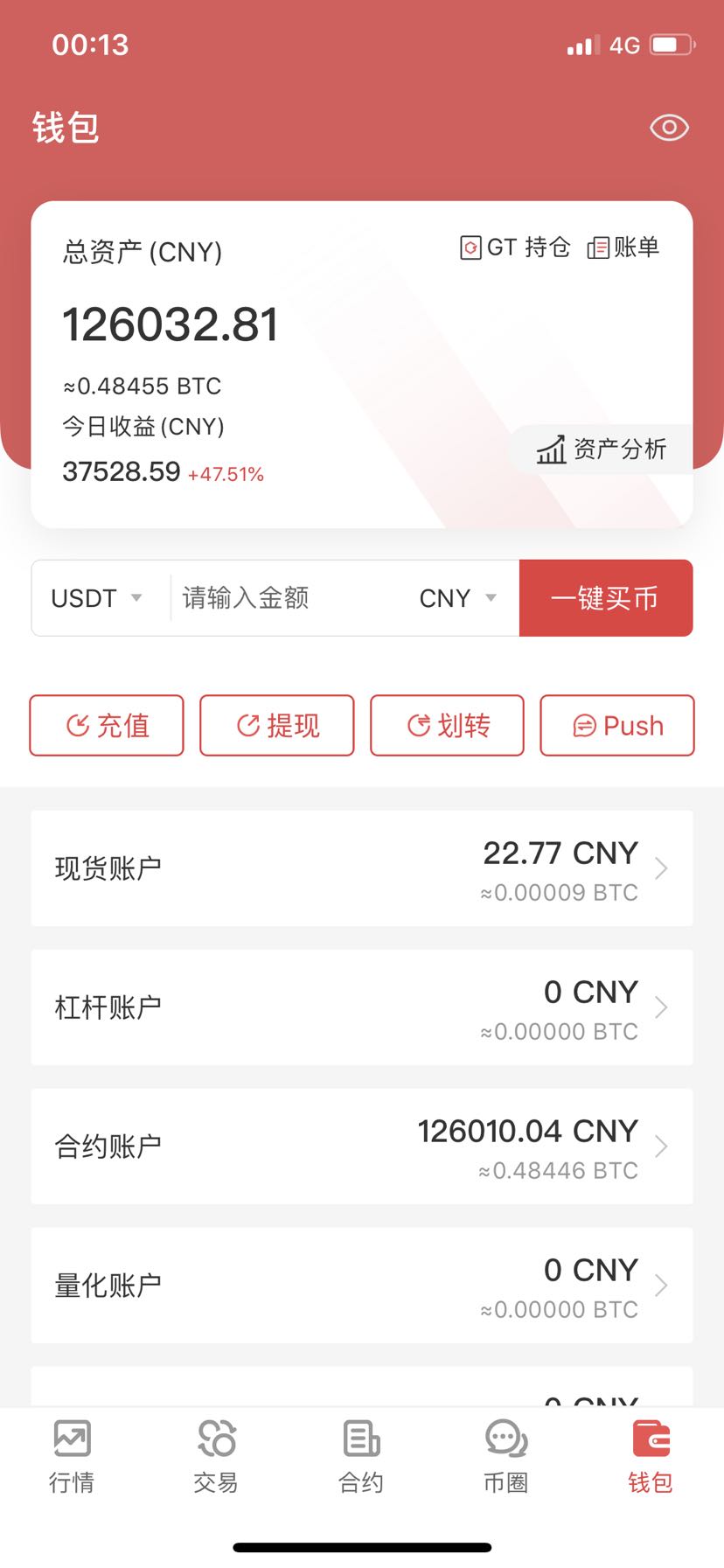Open 提现 withdraw
Image resolution: width=724 pixels, height=1568 pixels.
[277, 725]
